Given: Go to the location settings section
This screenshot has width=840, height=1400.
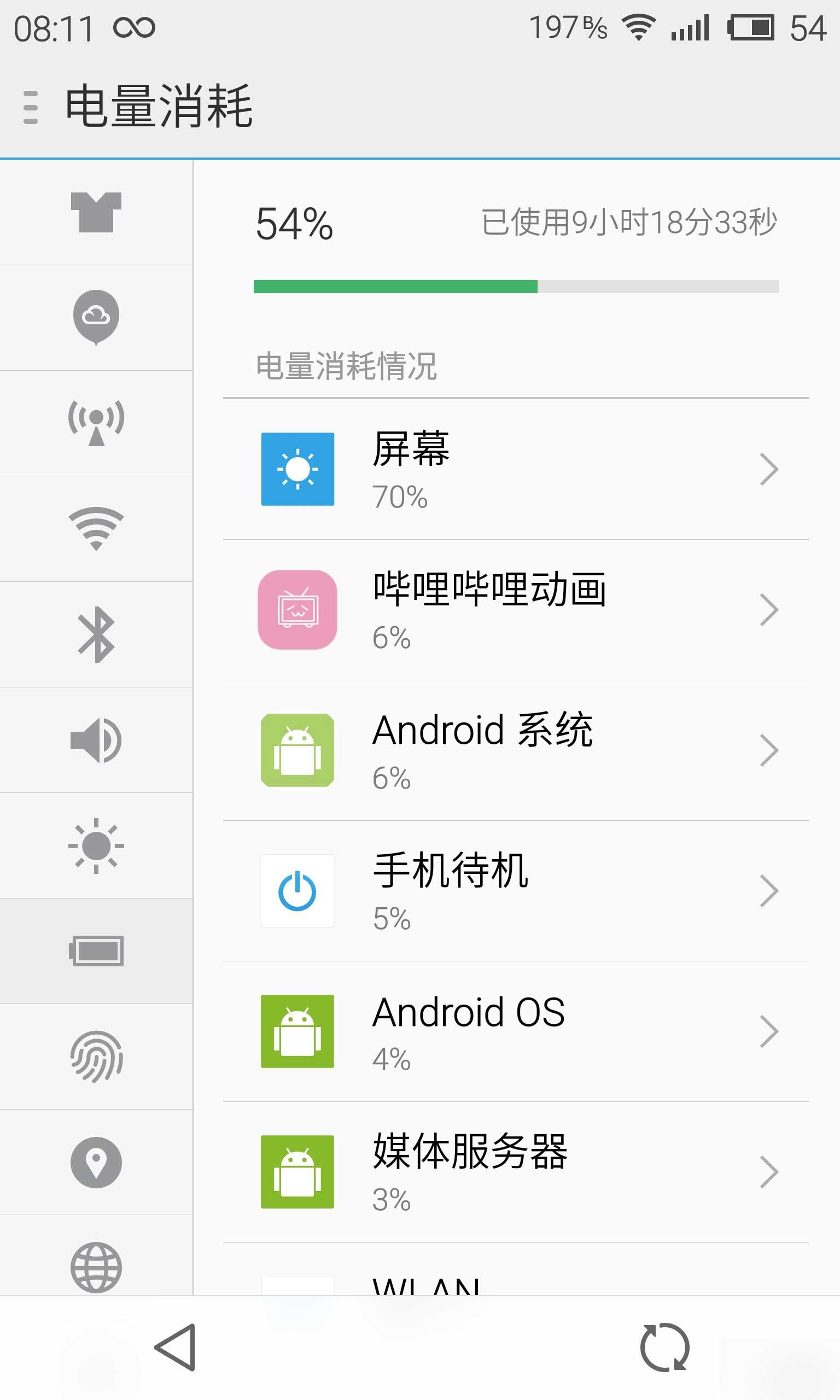Looking at the screenshot, I should (96, 1162).
